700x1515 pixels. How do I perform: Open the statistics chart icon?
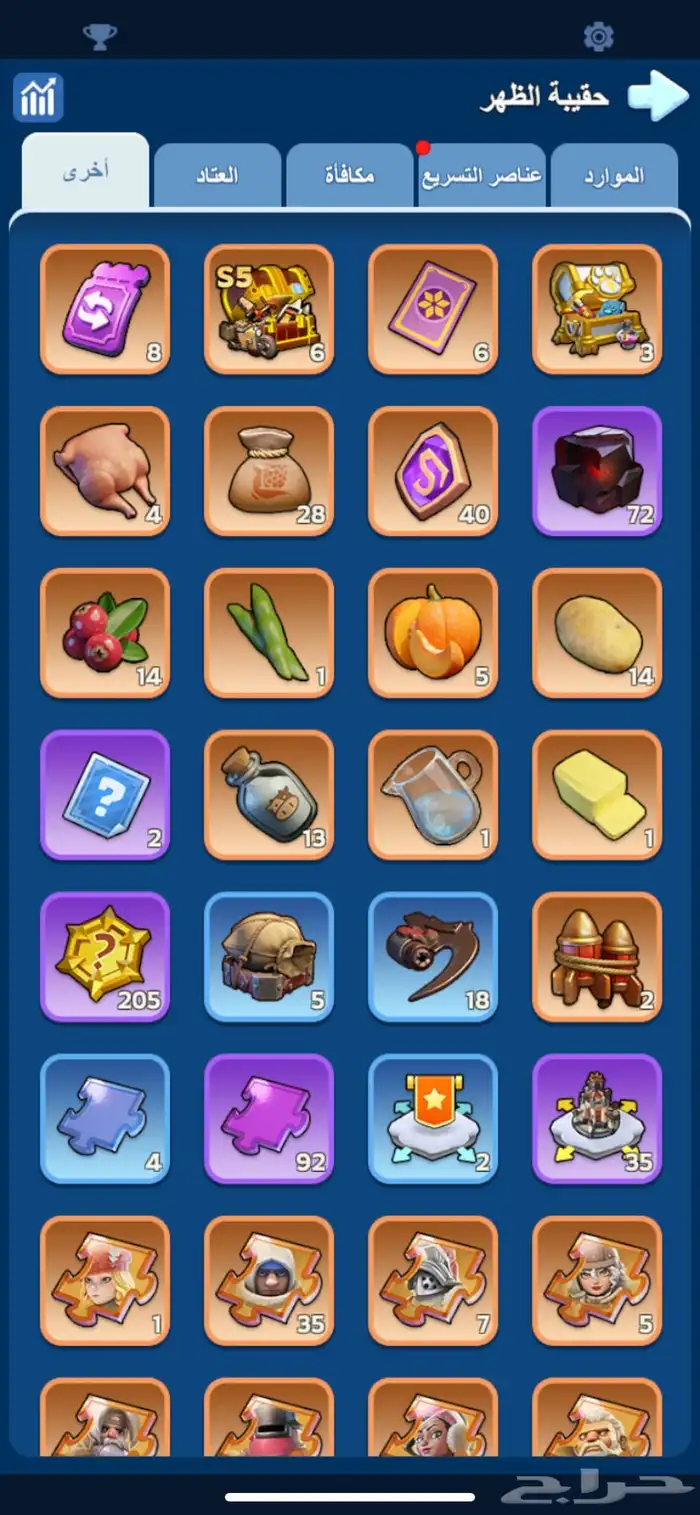pos(38,98)
